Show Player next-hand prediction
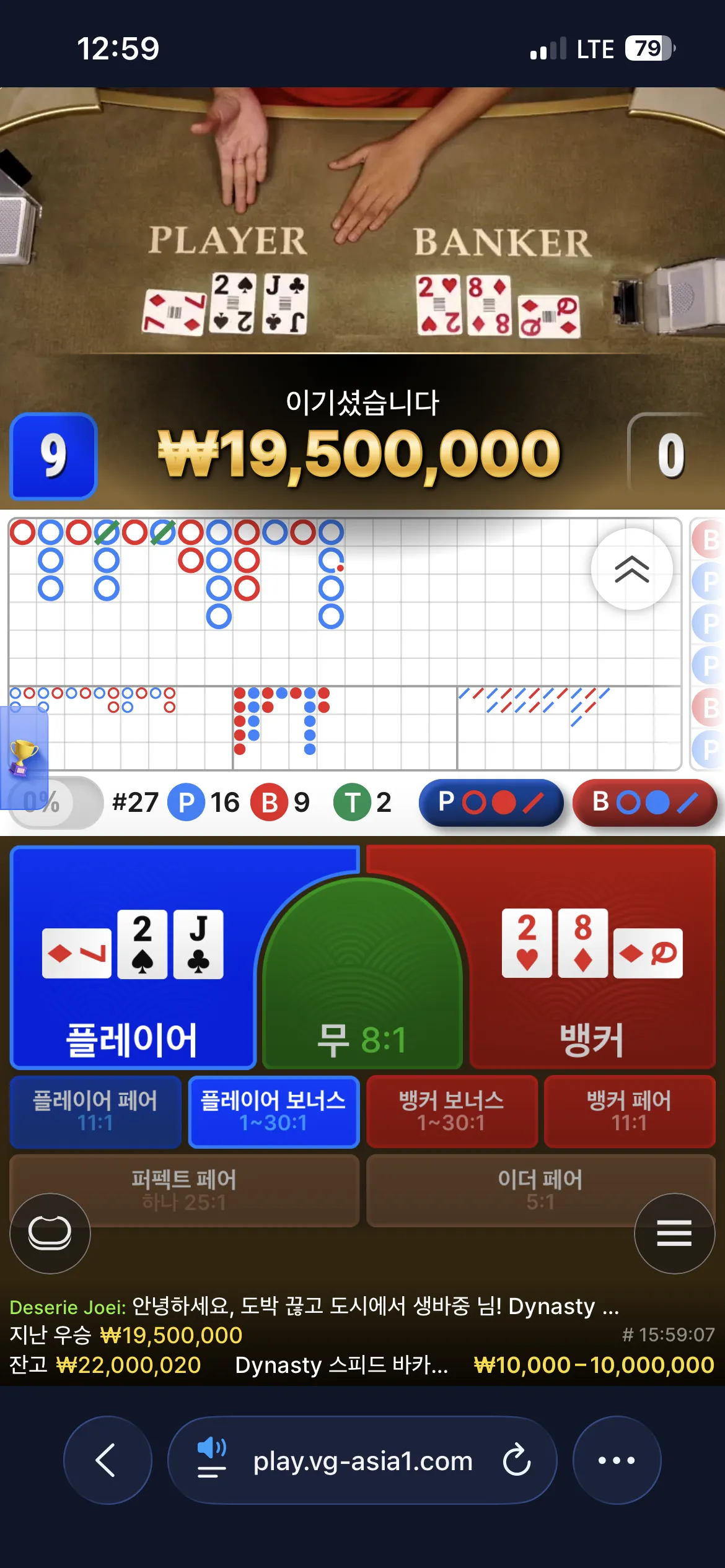This screenshot has height=1568, width=725. pos(491,803)
